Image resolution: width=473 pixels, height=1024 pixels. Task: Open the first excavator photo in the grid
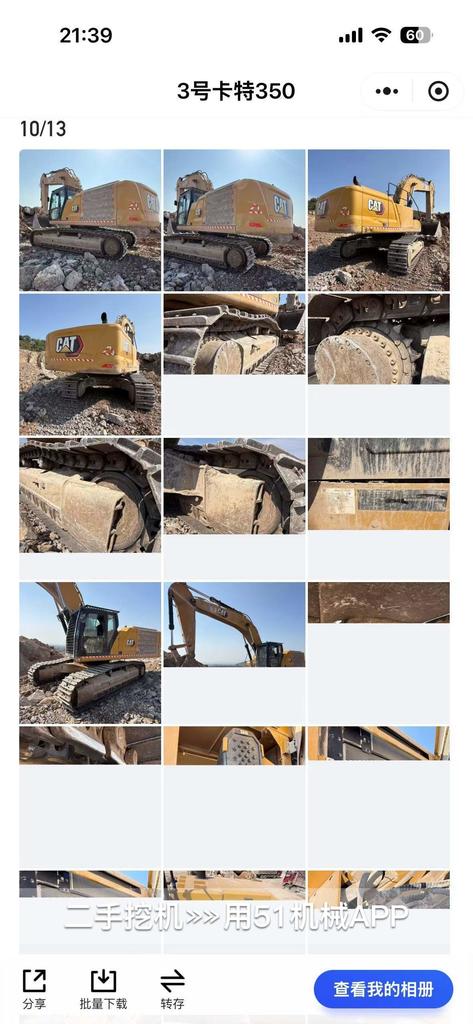point(90,220)
